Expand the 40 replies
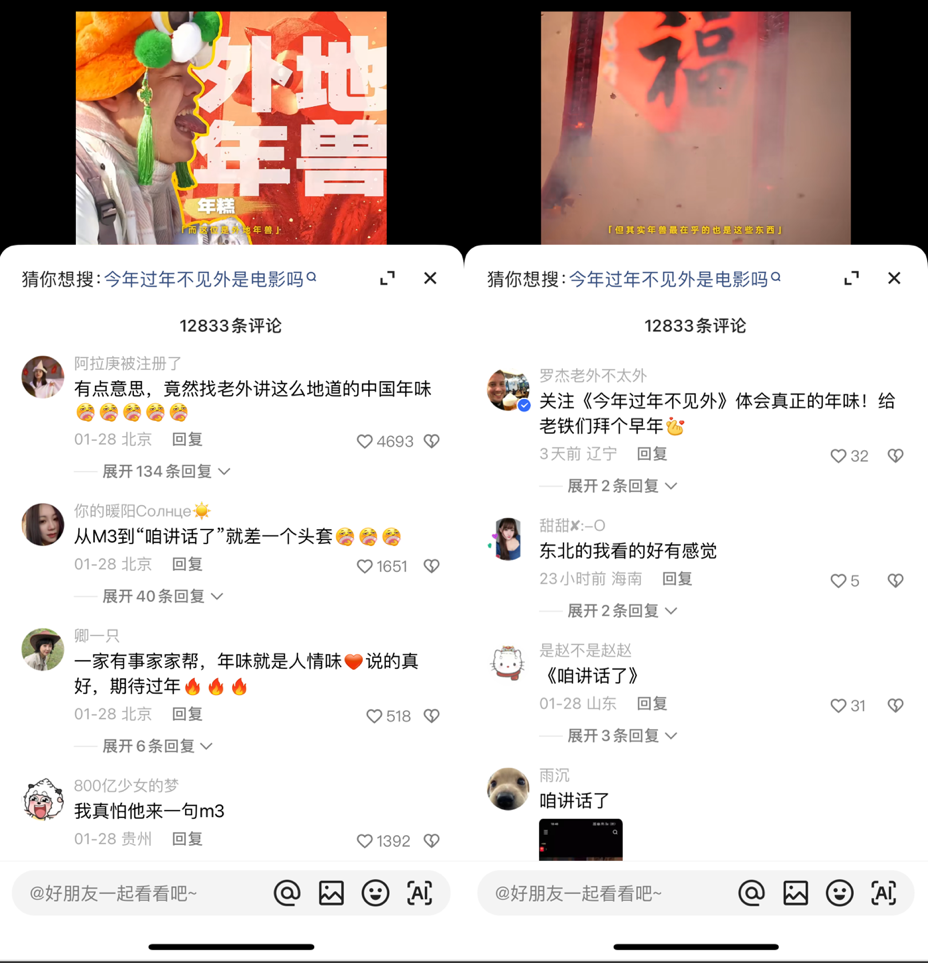This screenshot has height=963, width=928. click(x=162, y=596)
